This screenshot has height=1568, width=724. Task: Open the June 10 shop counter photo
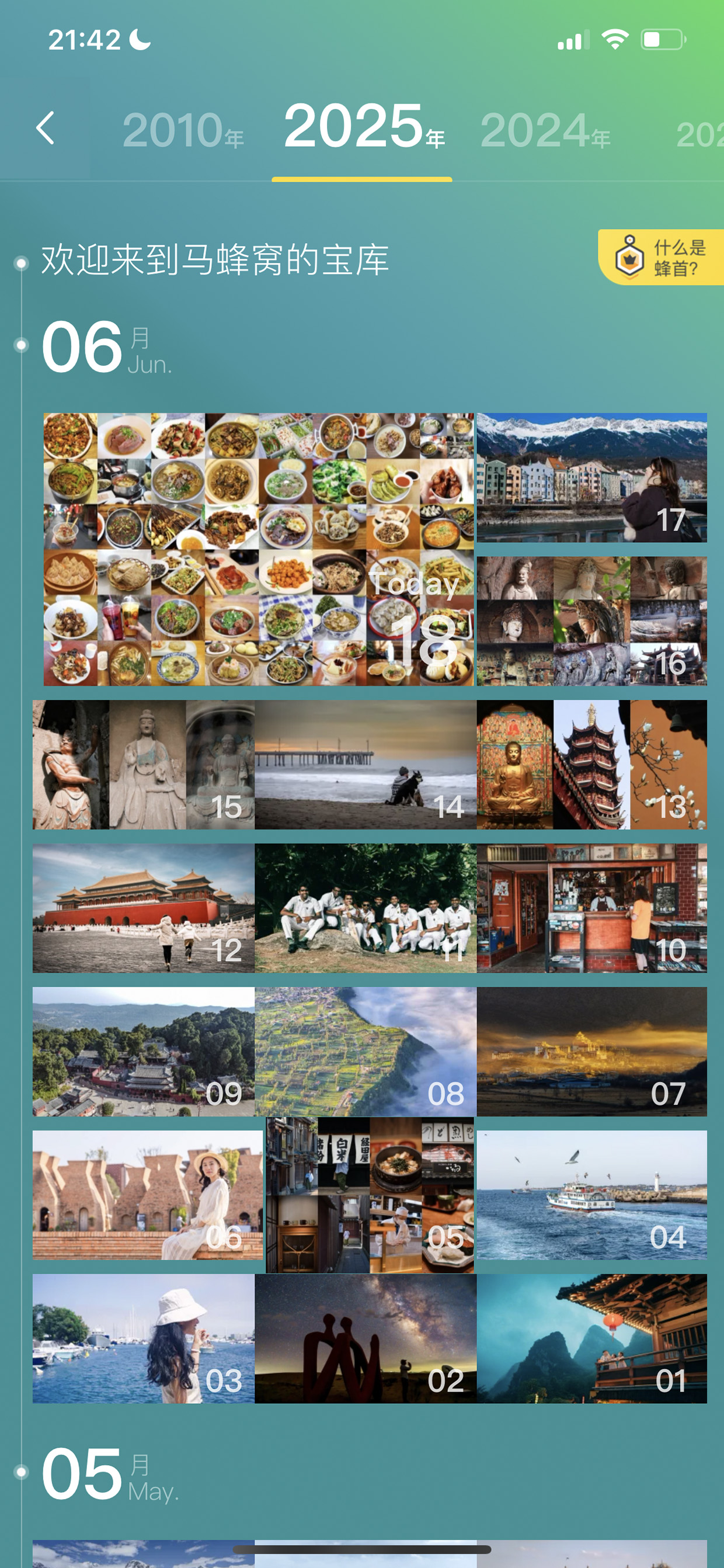591,908
